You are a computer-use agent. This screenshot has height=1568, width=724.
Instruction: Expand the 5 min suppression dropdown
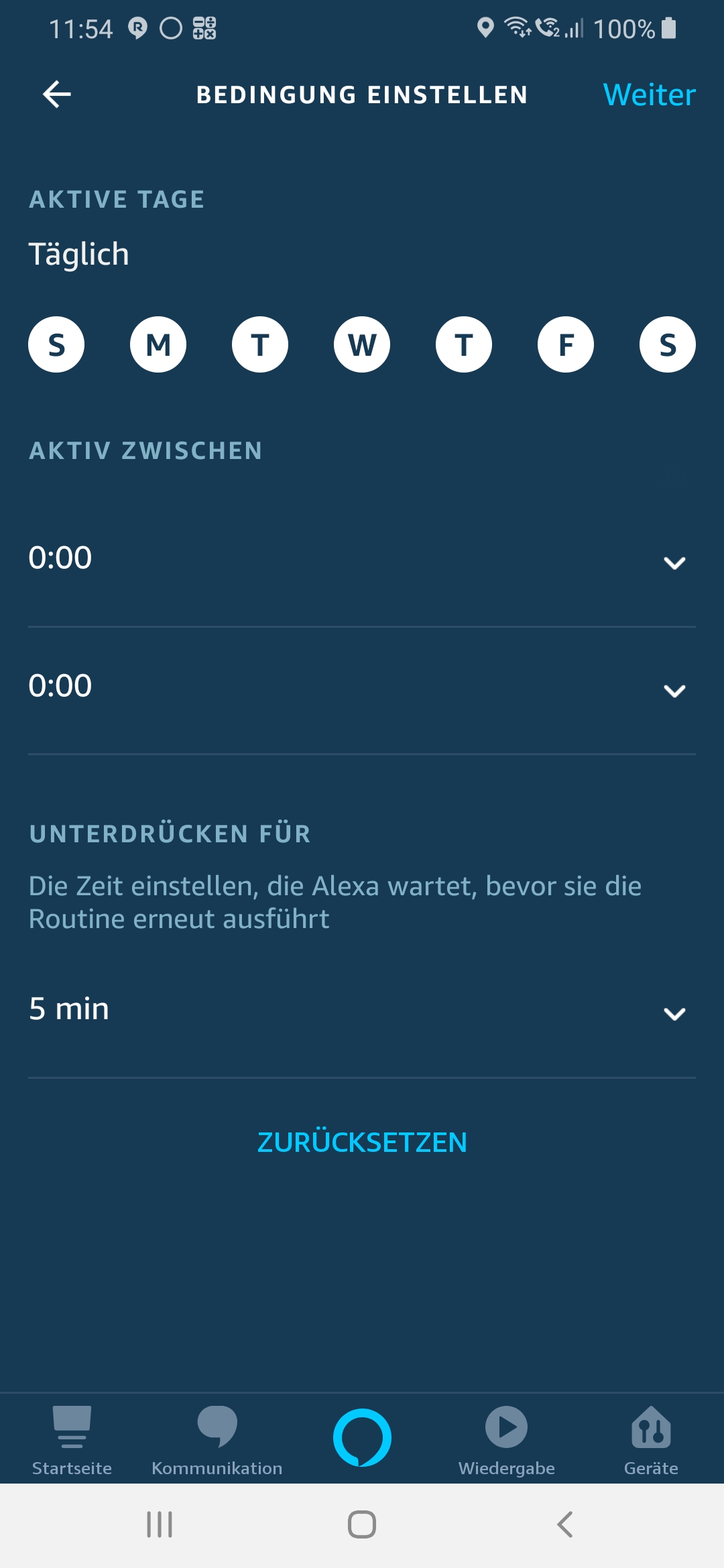(x=362, y=1010)
